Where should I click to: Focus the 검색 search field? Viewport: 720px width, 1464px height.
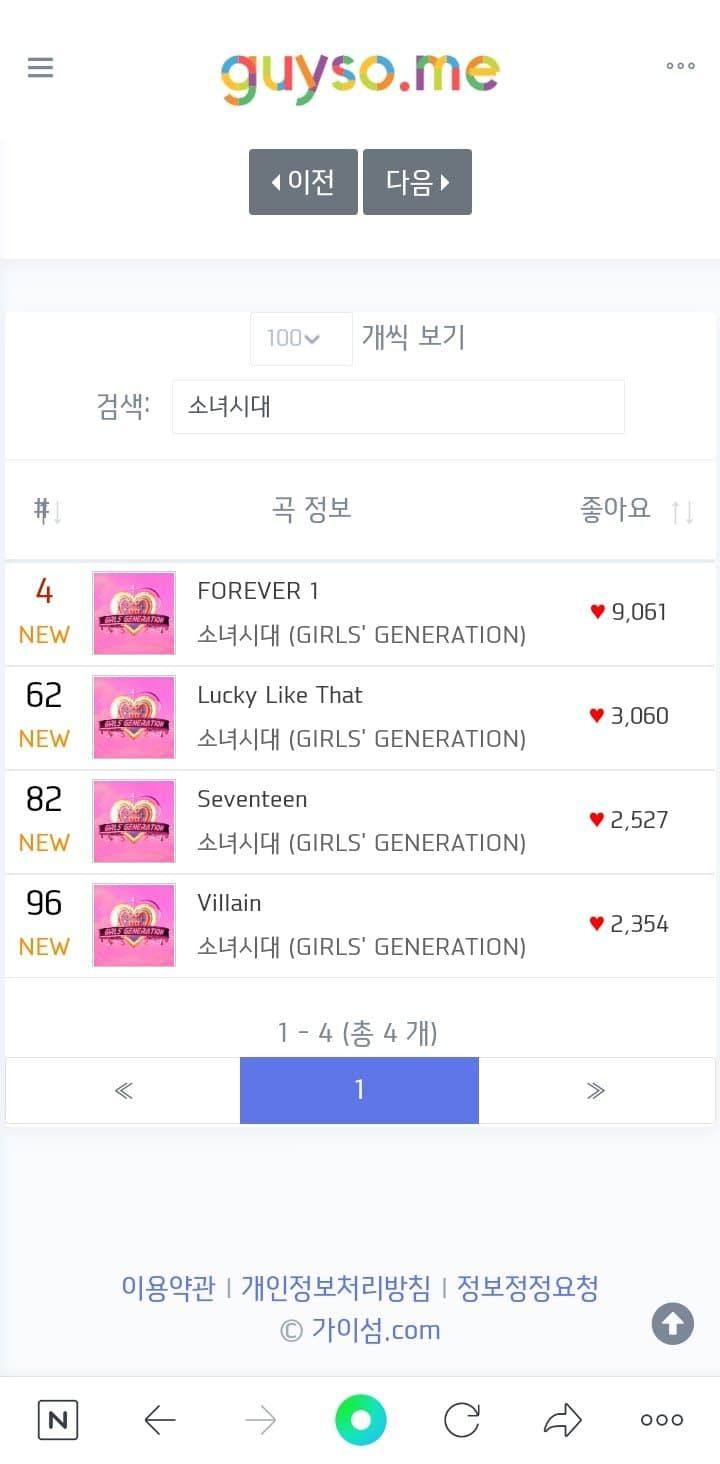(398, 407)
